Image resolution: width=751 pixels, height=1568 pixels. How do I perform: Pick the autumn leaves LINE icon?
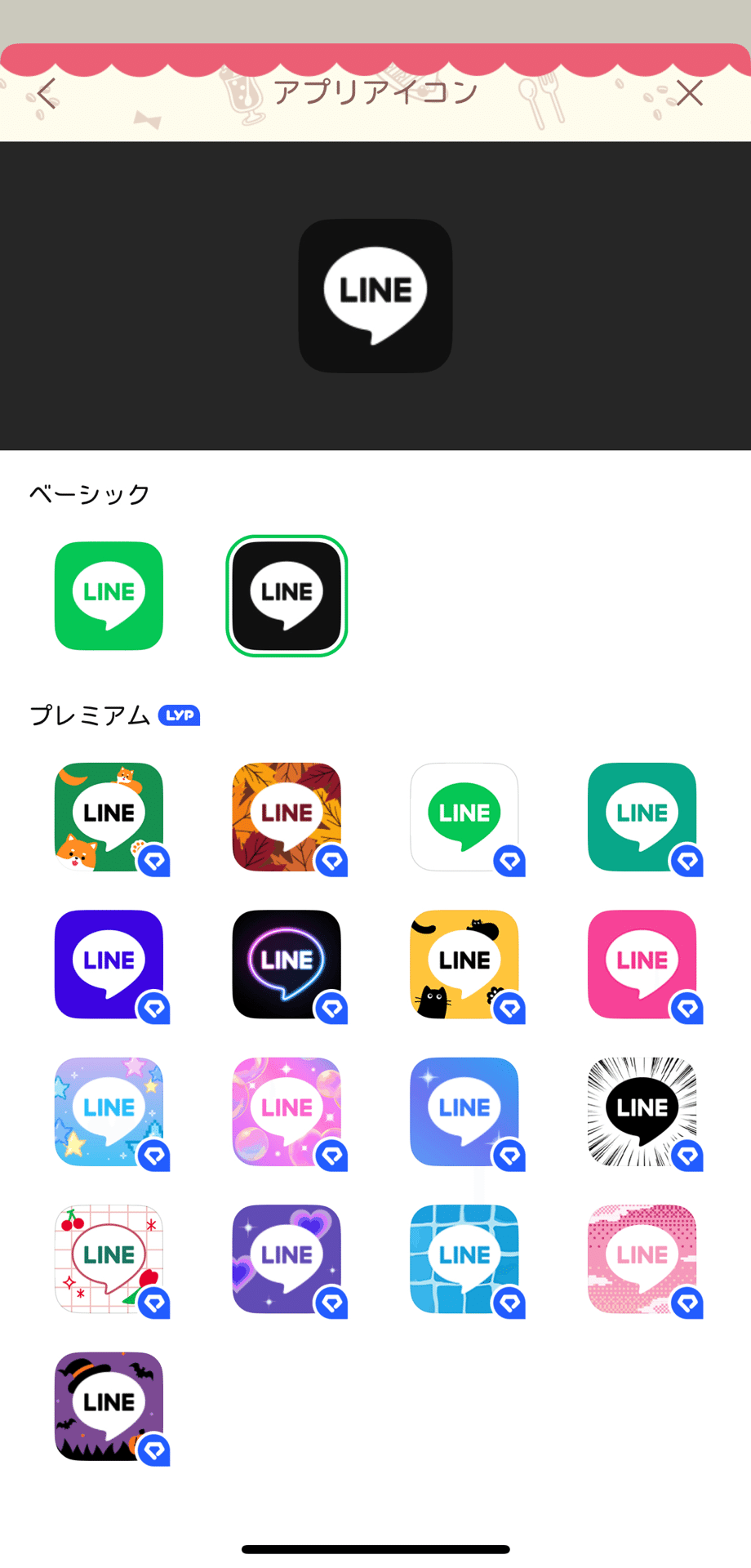[287, 817]
